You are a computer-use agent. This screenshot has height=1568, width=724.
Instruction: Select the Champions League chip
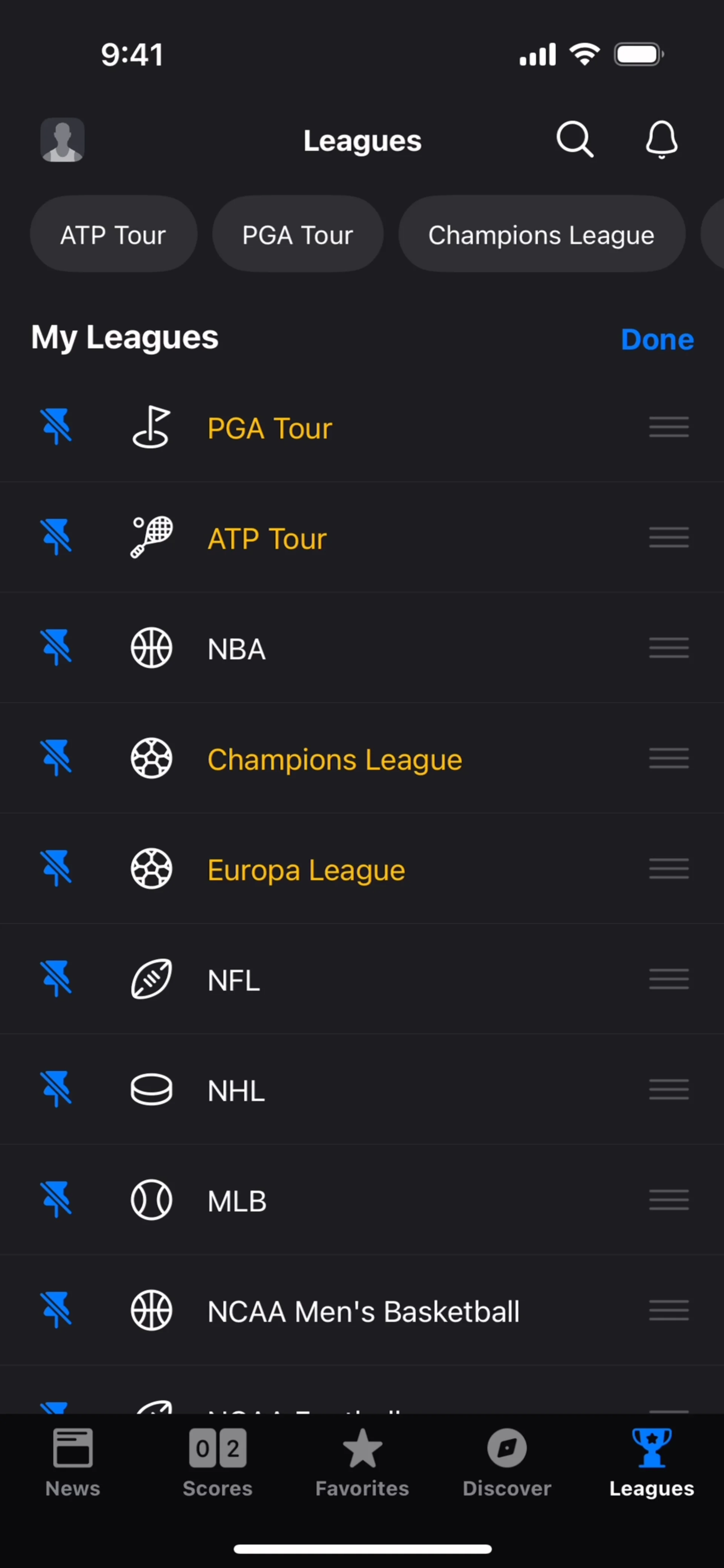pos(541,235)
